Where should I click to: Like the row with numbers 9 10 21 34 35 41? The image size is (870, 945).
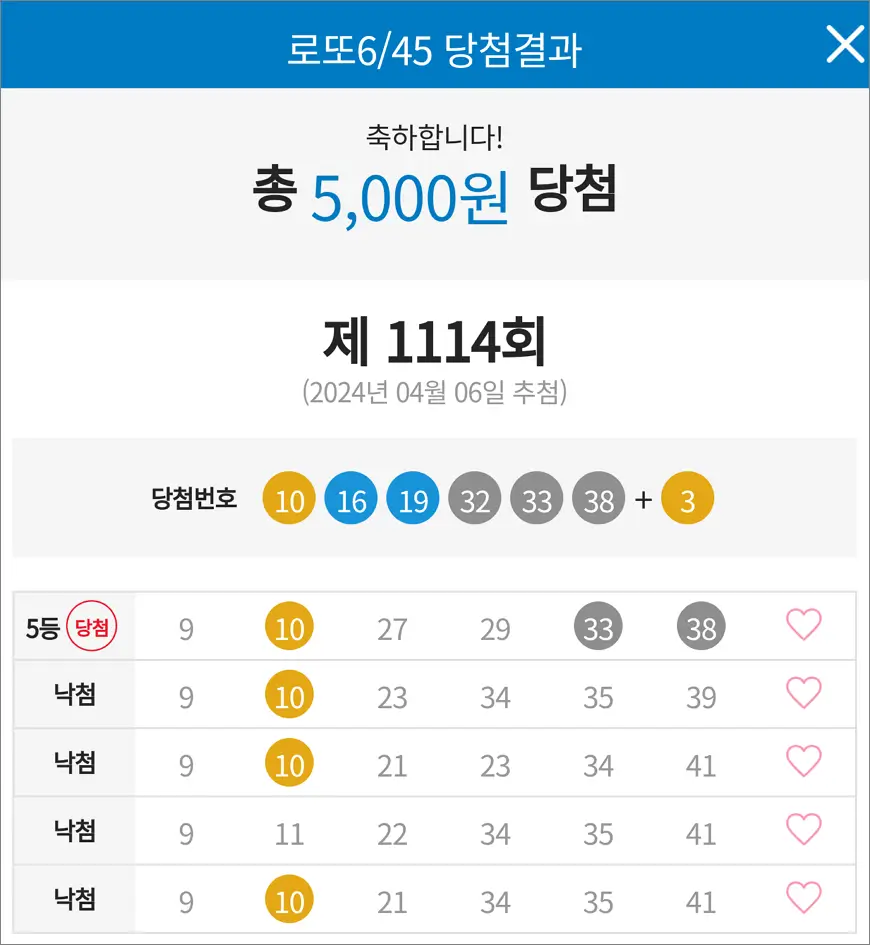(803, 898)
